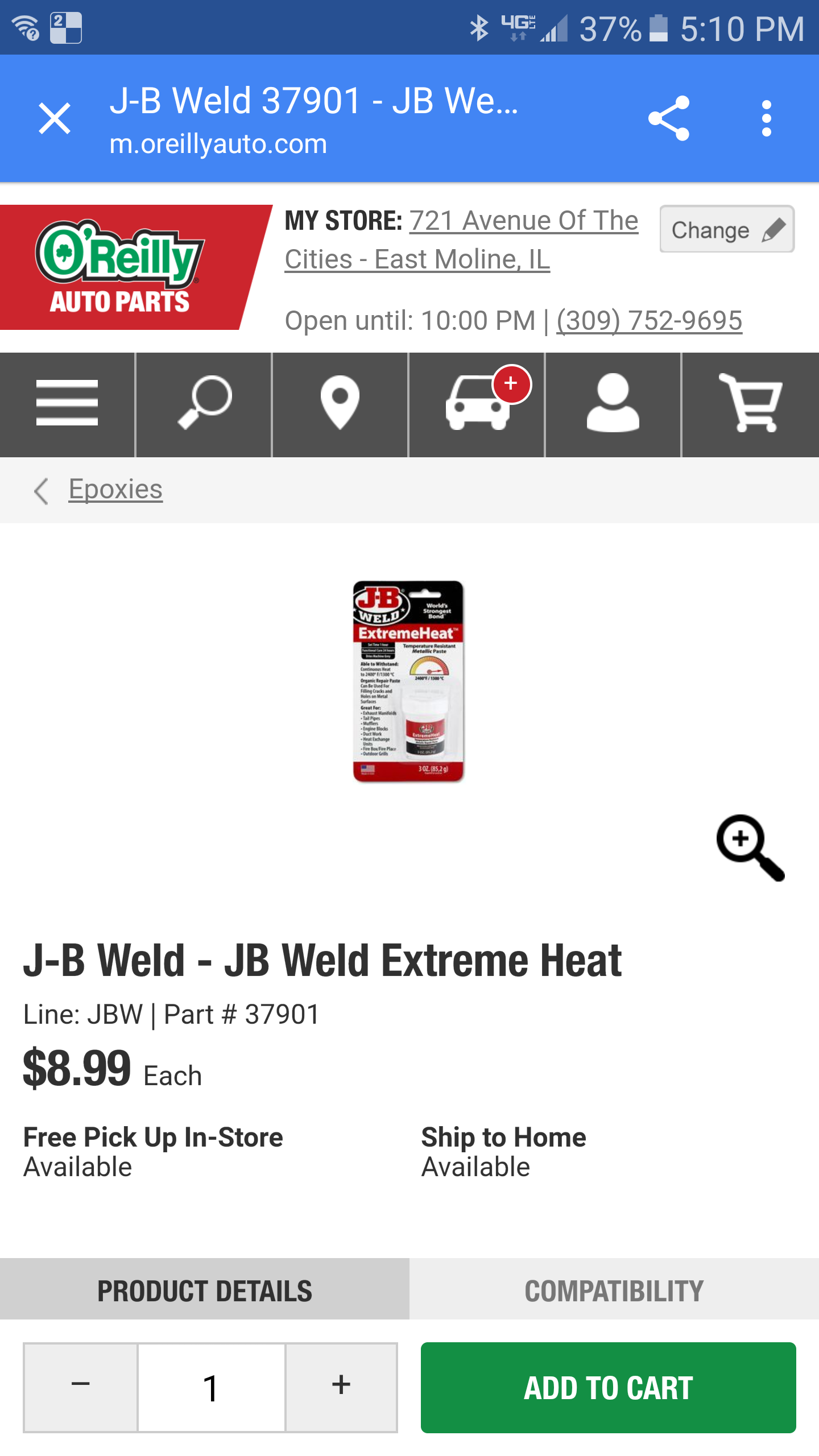This screenshot has height=1456, width=819.
Task: Open the account profile icon
Action: [613, 404]
